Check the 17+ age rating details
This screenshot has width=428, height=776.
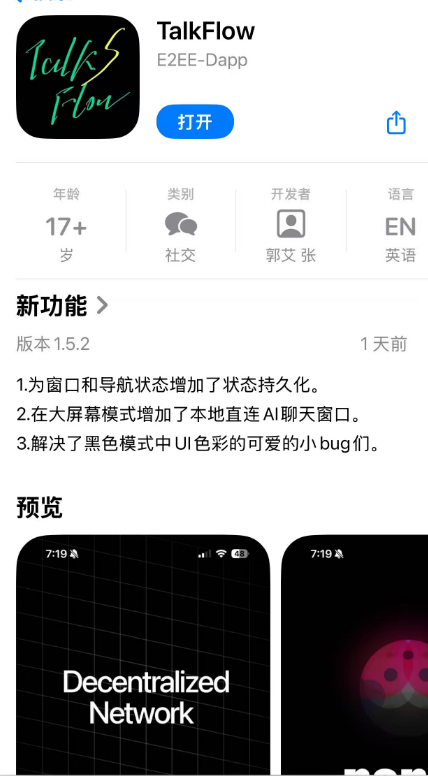pos(66,225)
